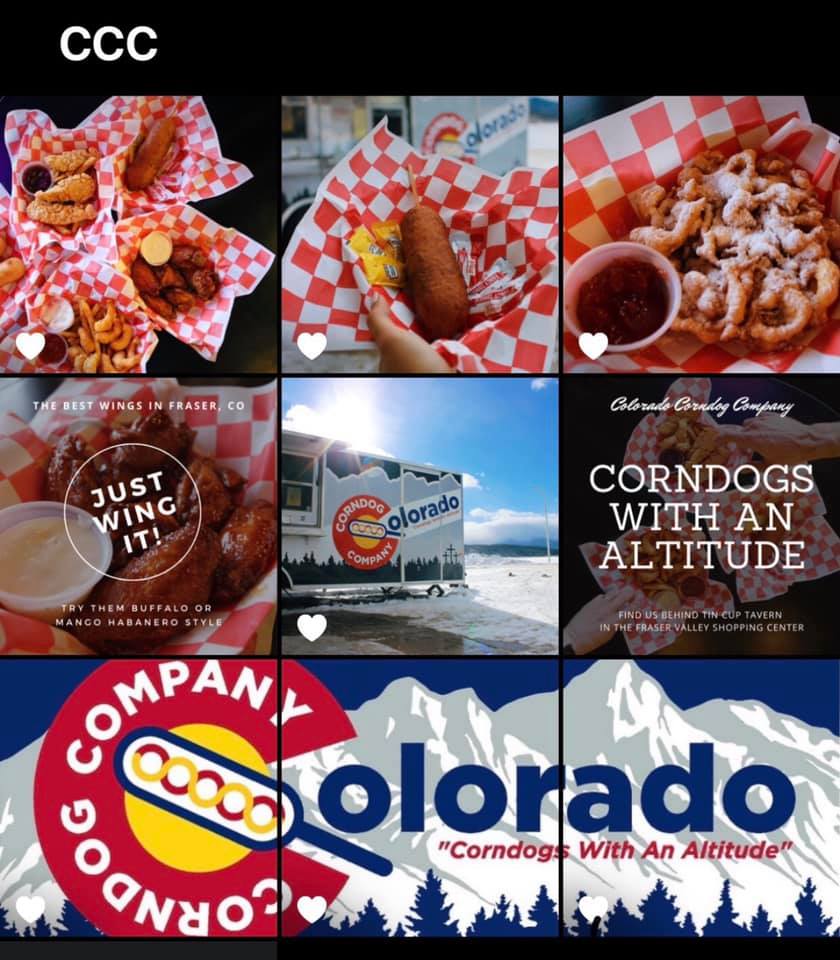
Task: Open the 'Just Wing It!' post
Action: (x=138, y=515)
